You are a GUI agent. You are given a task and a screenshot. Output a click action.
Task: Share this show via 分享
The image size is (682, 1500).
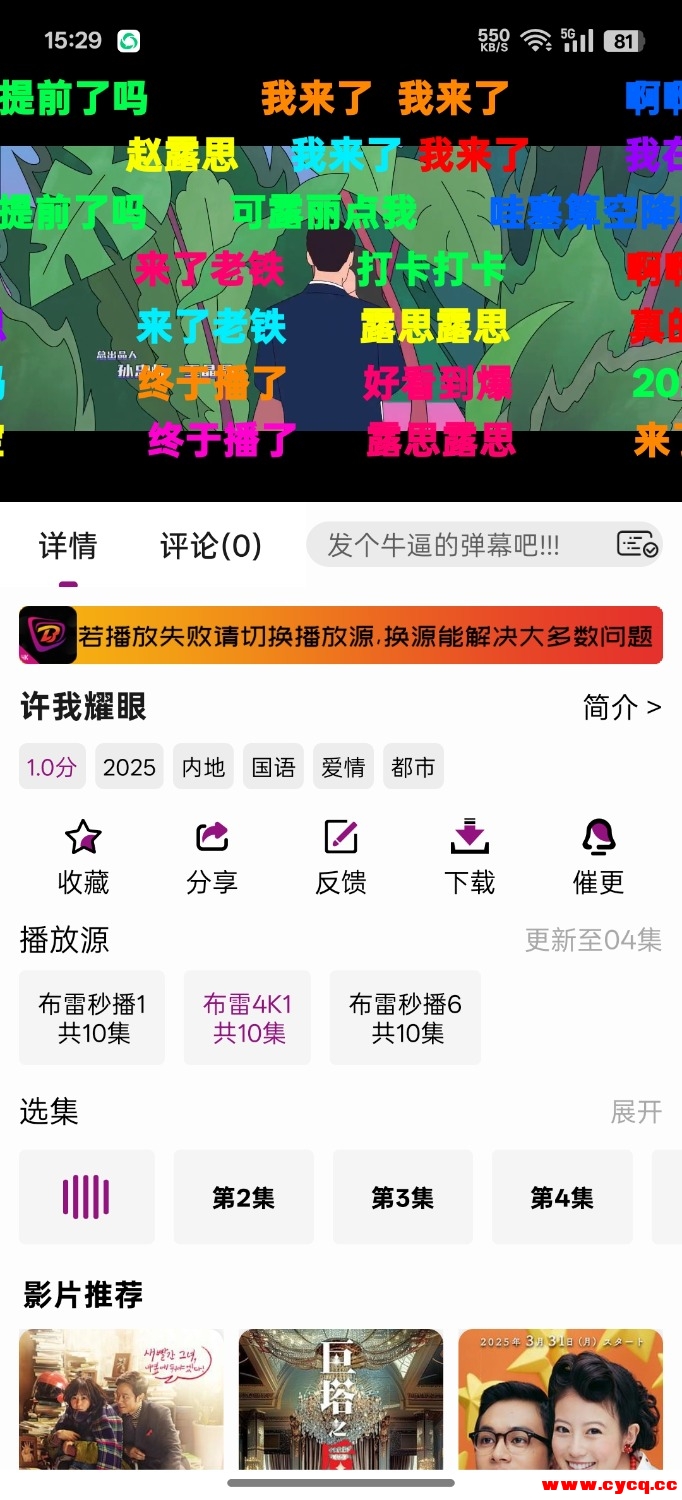click(212, 856)
